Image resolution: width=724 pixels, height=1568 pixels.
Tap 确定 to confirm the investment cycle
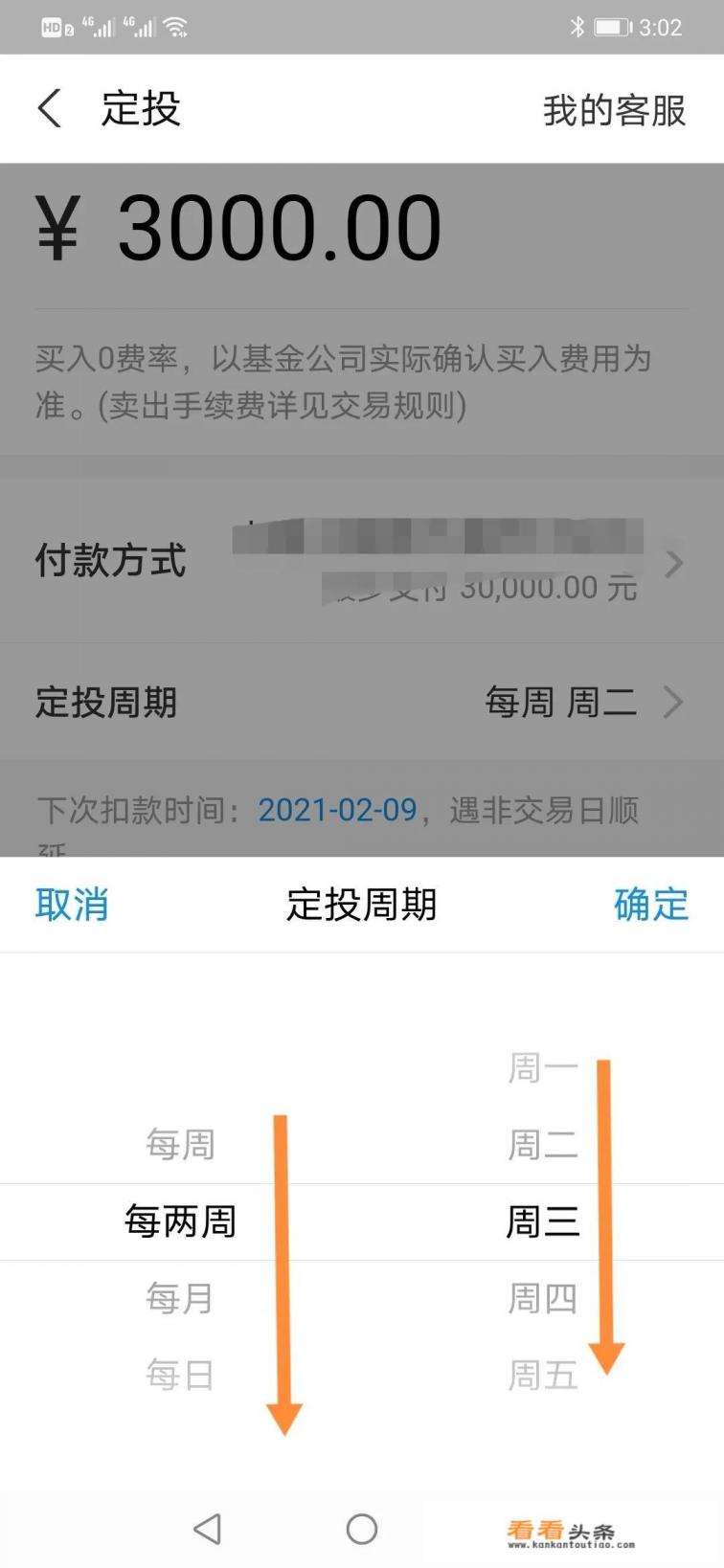coord(651,905)
